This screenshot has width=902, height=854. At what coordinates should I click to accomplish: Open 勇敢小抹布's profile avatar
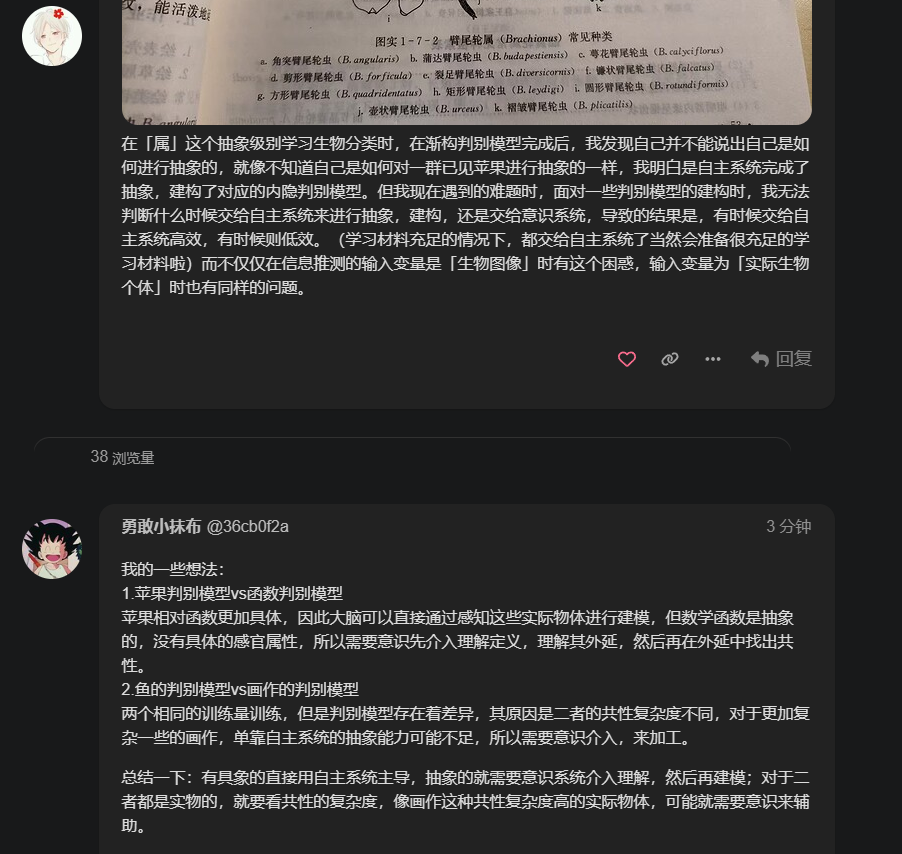(x=52, y=549)
